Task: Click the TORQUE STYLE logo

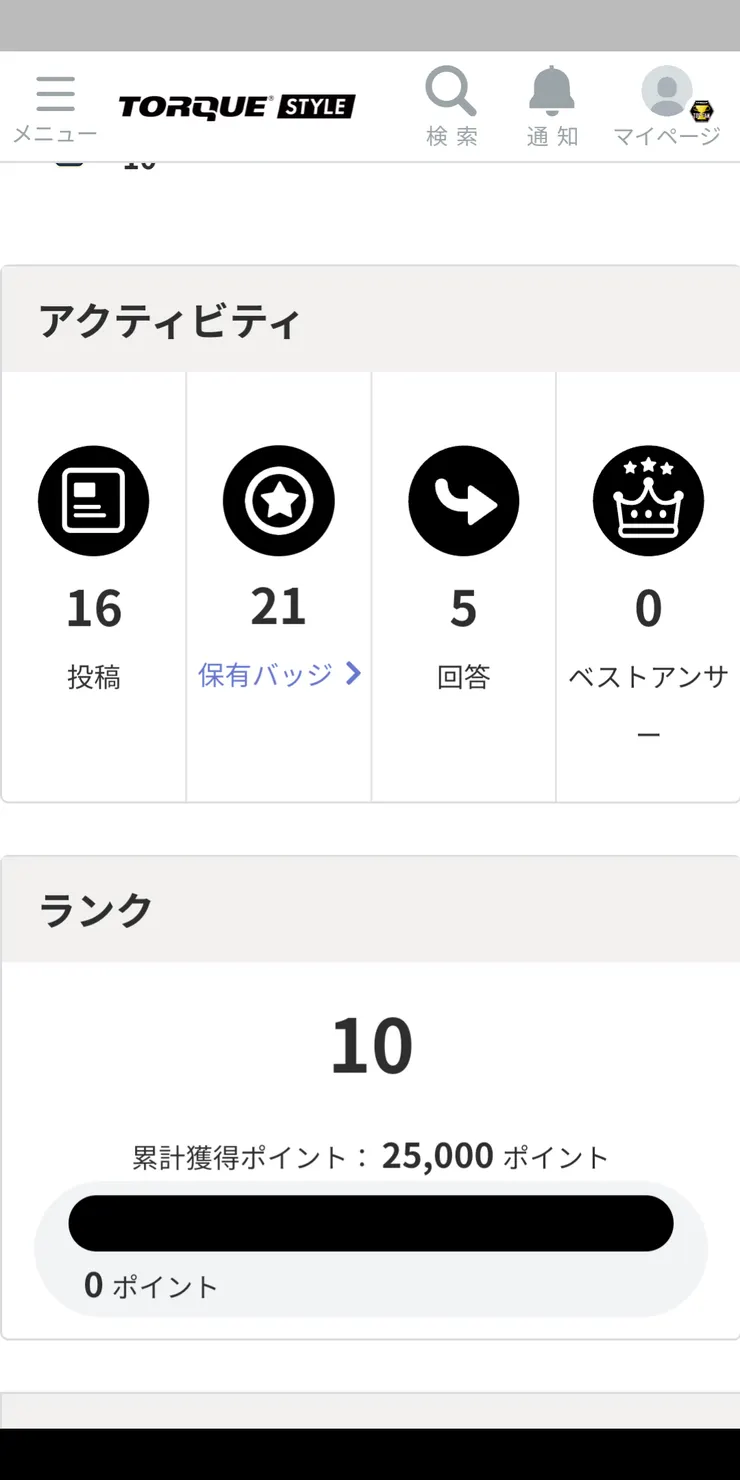Action: point(237,106)
